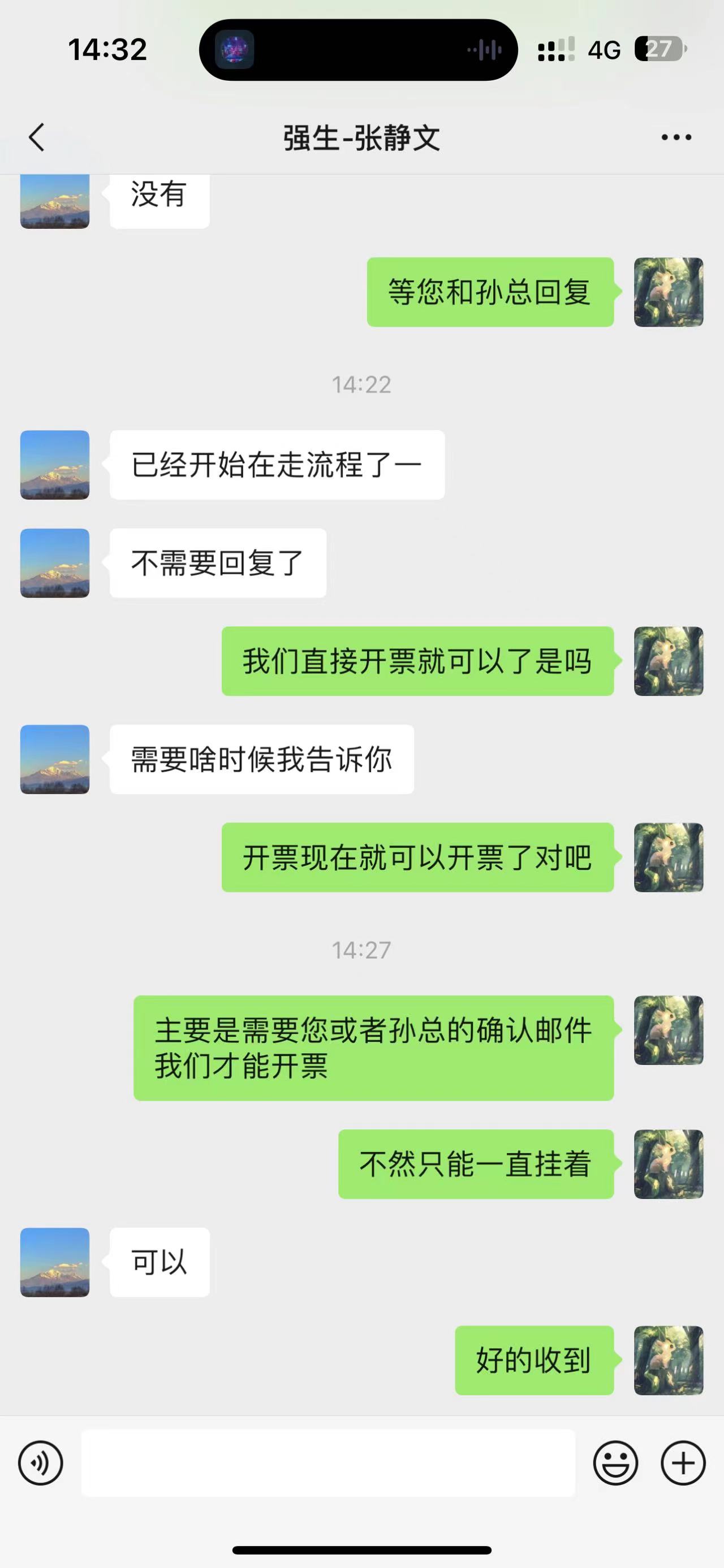The height and width of the screenshot is (1568, 724).
Task: Open my avatar beside '好的收到'
Action: [x=668, y=1361]
